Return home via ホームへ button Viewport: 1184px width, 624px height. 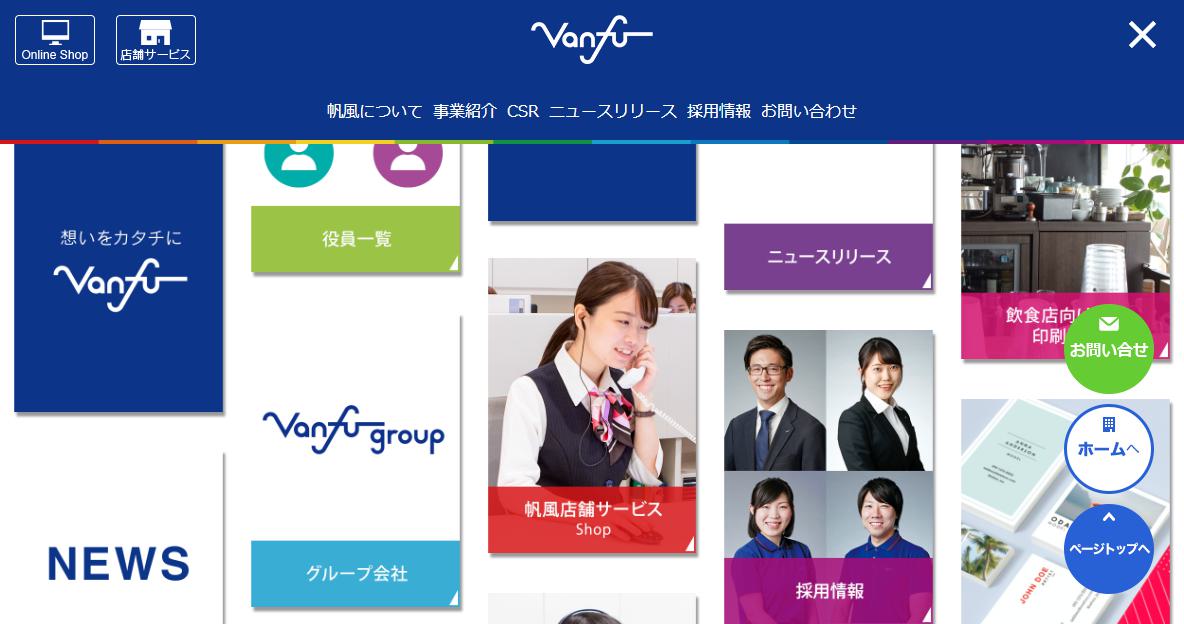[x=1108, y=448]
